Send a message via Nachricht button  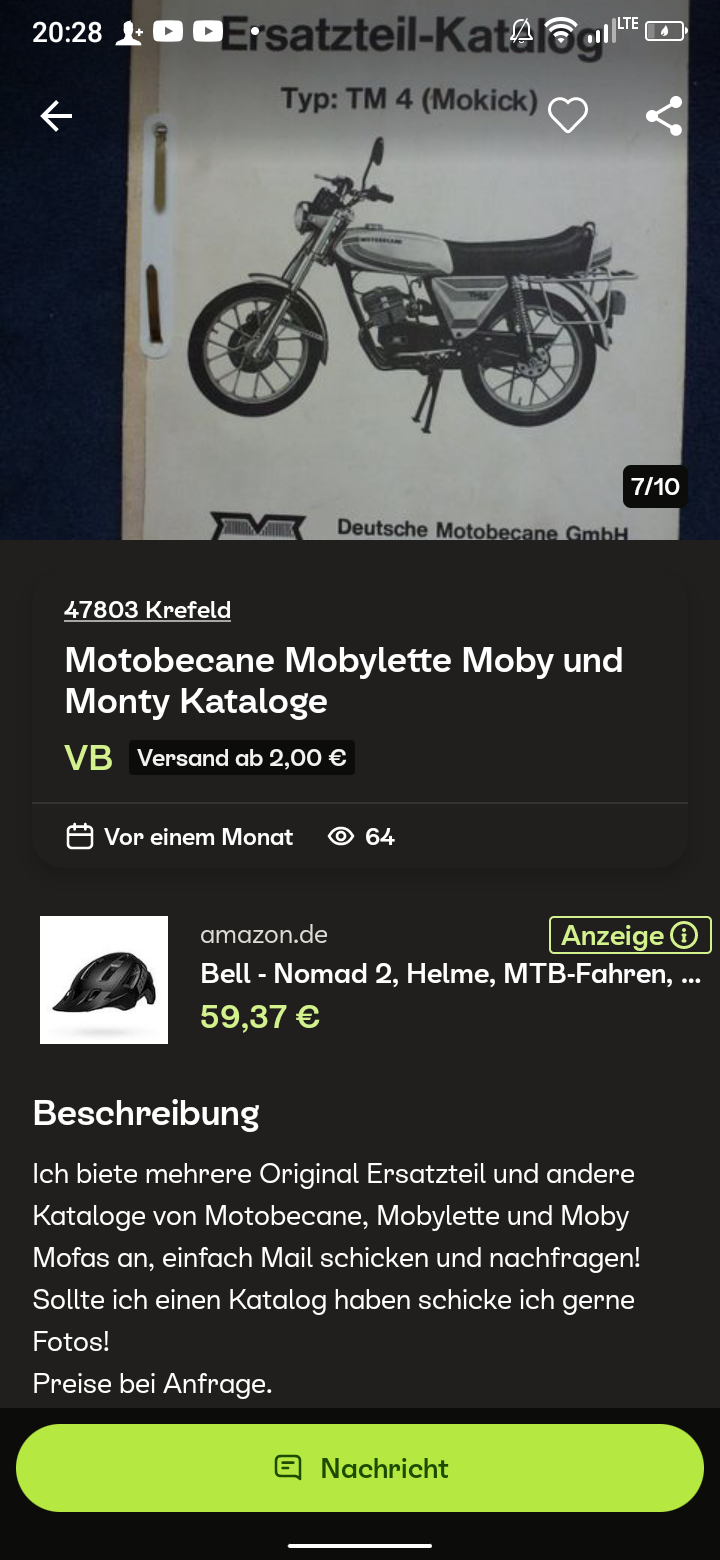pos(360,1468)
